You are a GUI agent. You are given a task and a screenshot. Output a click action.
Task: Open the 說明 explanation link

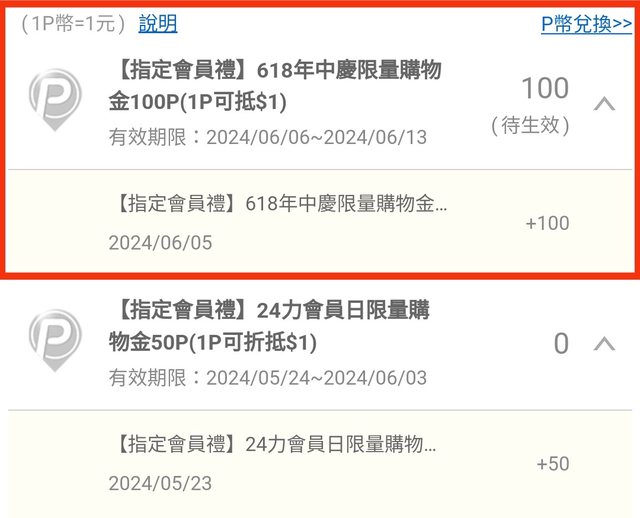158,24
